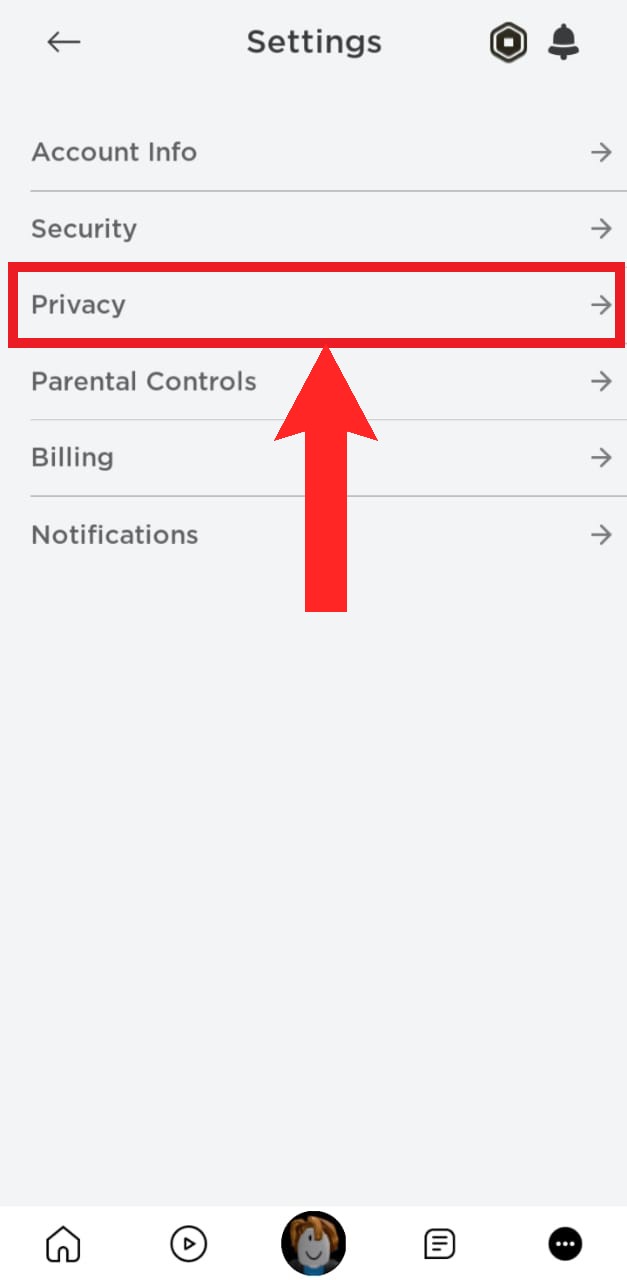Viewport: 627px width, 1280px height.
Task: Open the notifications bell
Action: coord(564,42)
